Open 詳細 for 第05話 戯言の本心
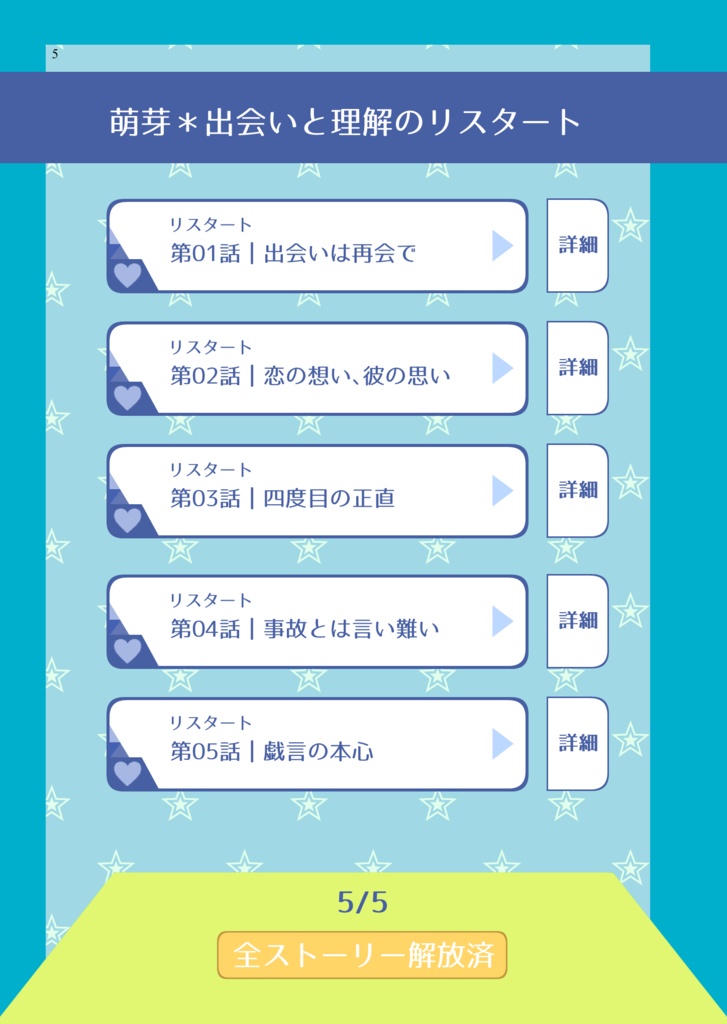727x1024 pixels. (x=577, y=744)
